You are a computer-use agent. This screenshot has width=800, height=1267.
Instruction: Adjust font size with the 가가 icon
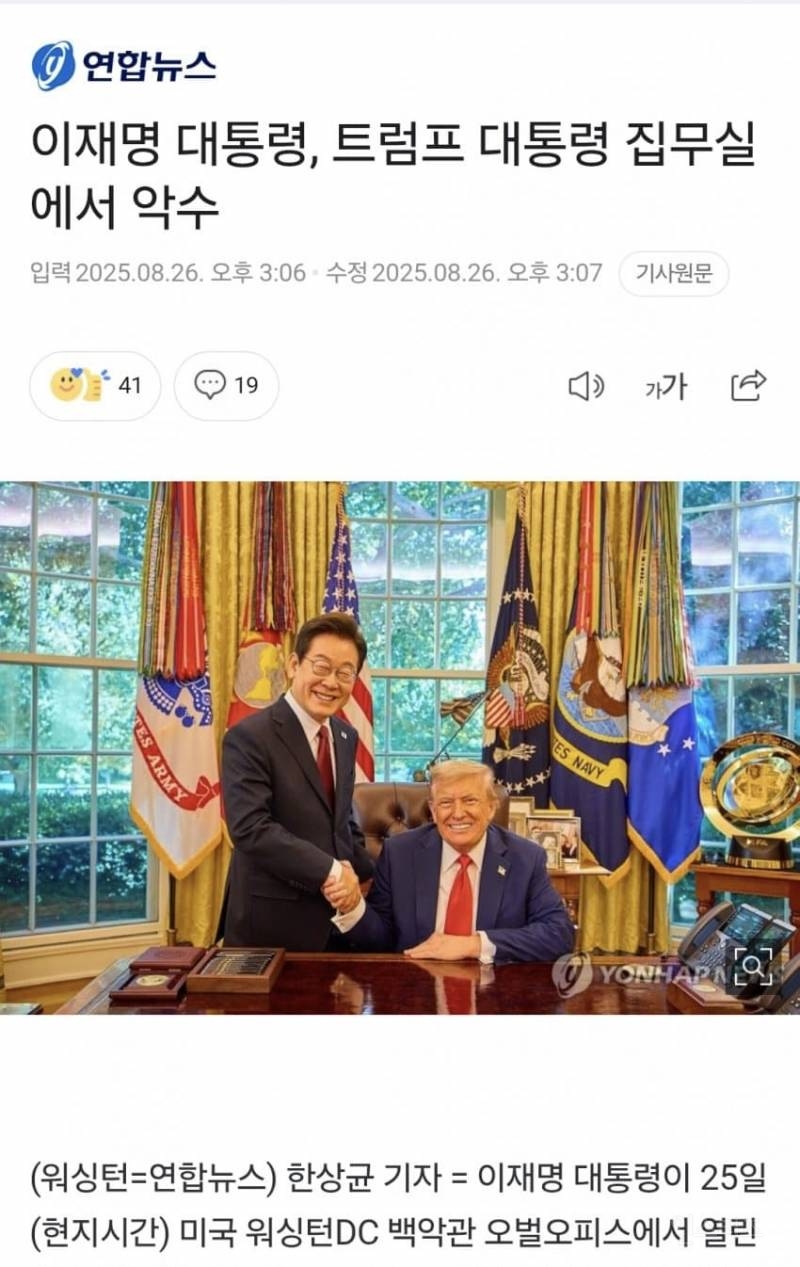[x=665, y=385]
